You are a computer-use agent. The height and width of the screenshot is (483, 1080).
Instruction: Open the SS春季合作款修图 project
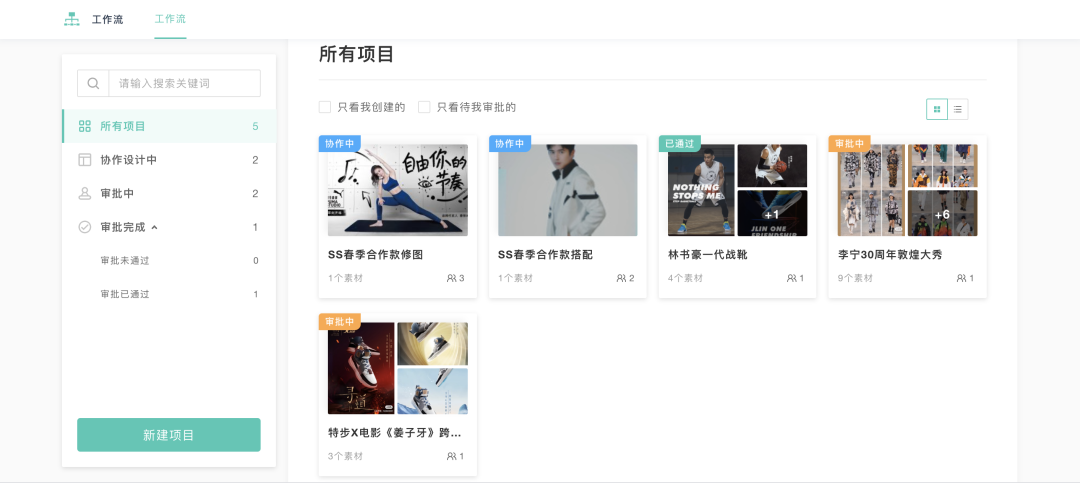(397, 215)
